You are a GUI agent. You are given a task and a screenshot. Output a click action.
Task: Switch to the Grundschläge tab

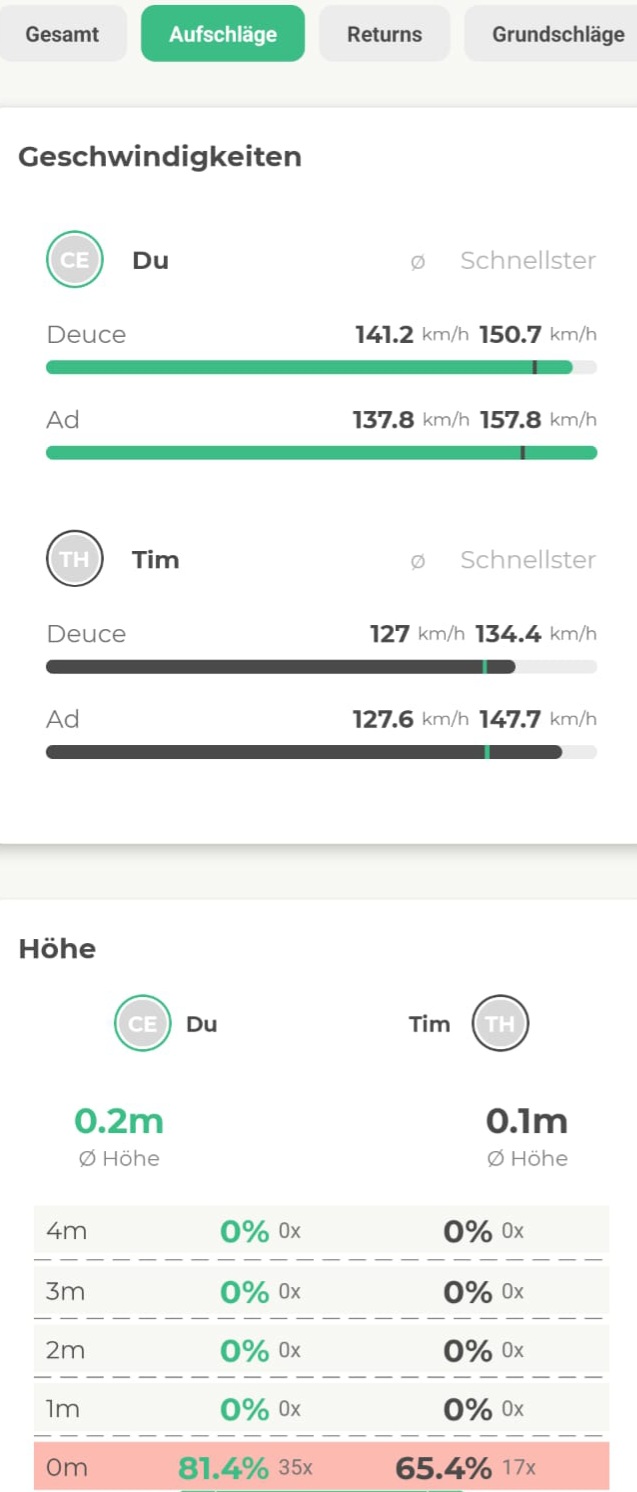click(x=551, y=34)
